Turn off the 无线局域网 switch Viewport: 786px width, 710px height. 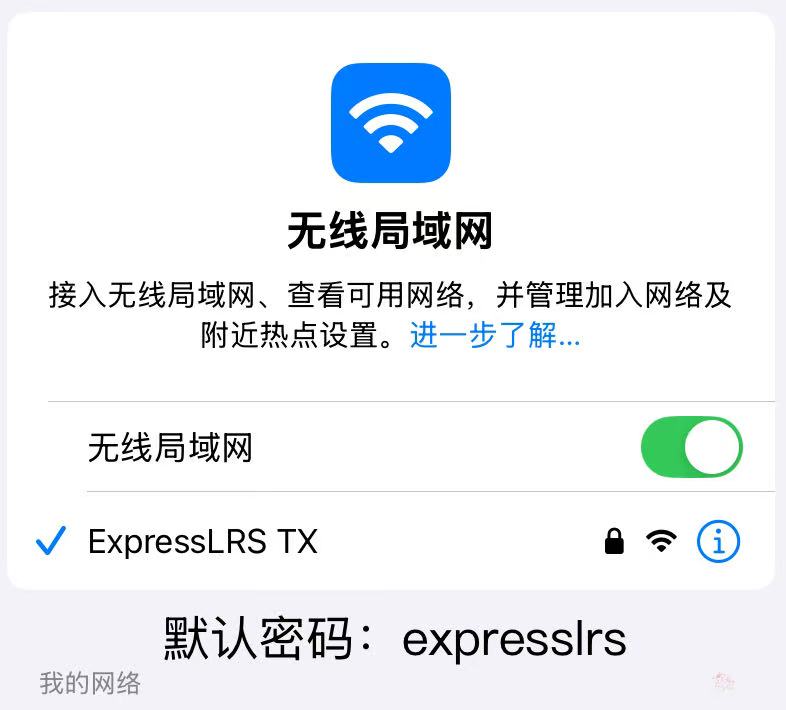coord(691,447)
